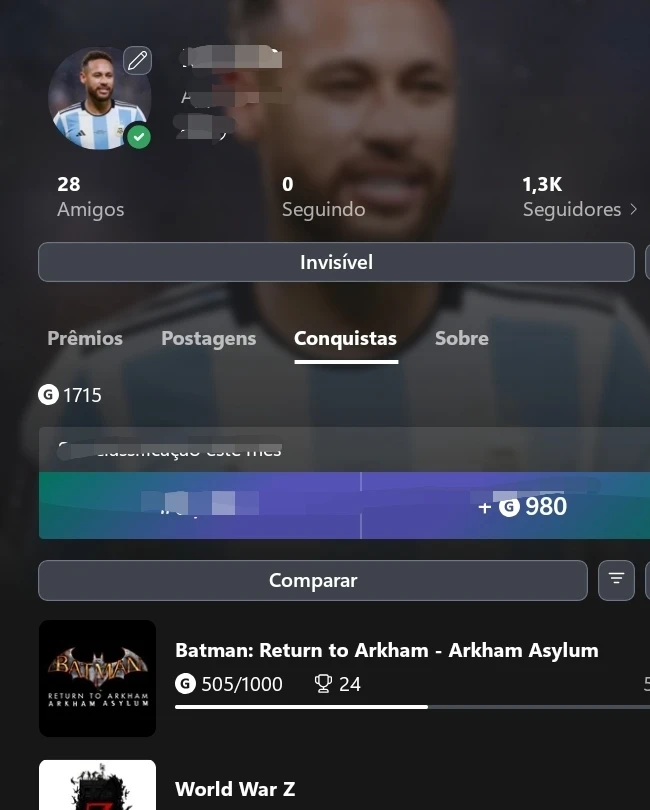Tap the Invisível status button
Screen dimensions: 650x810
336,262
